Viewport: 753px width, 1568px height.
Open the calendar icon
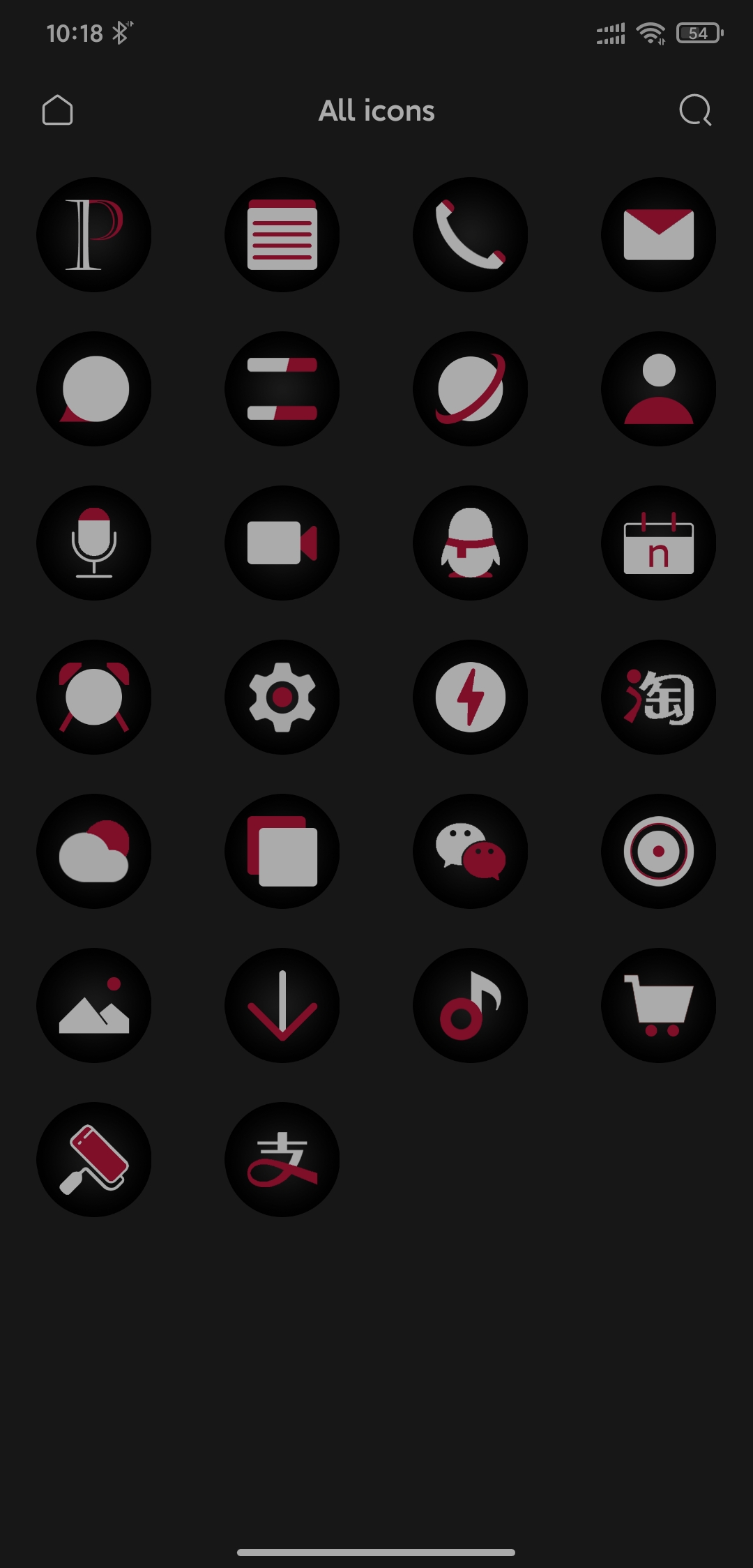(x=659, y=543)
